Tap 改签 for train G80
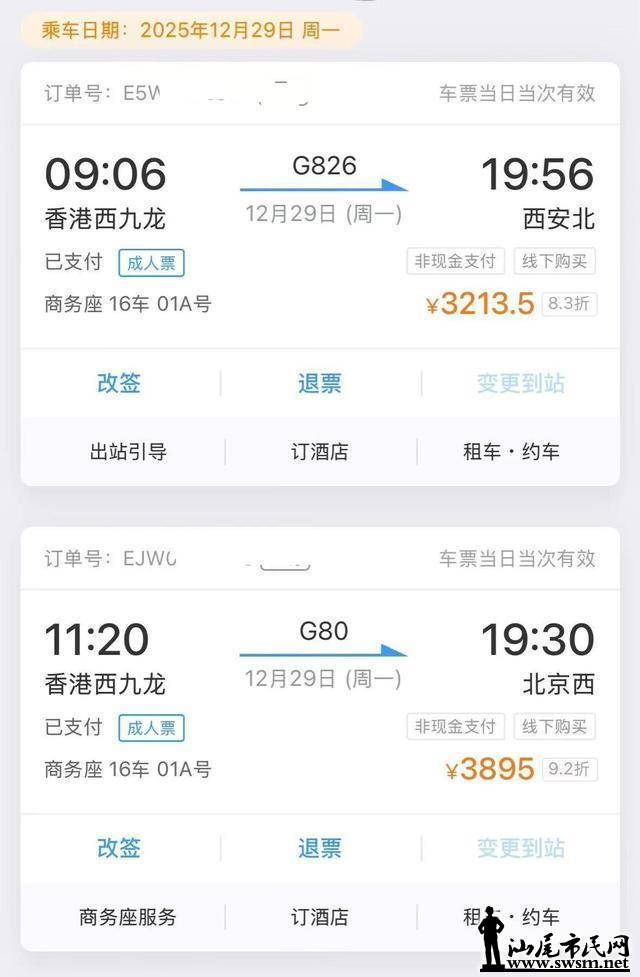 [x=119, y=848]
